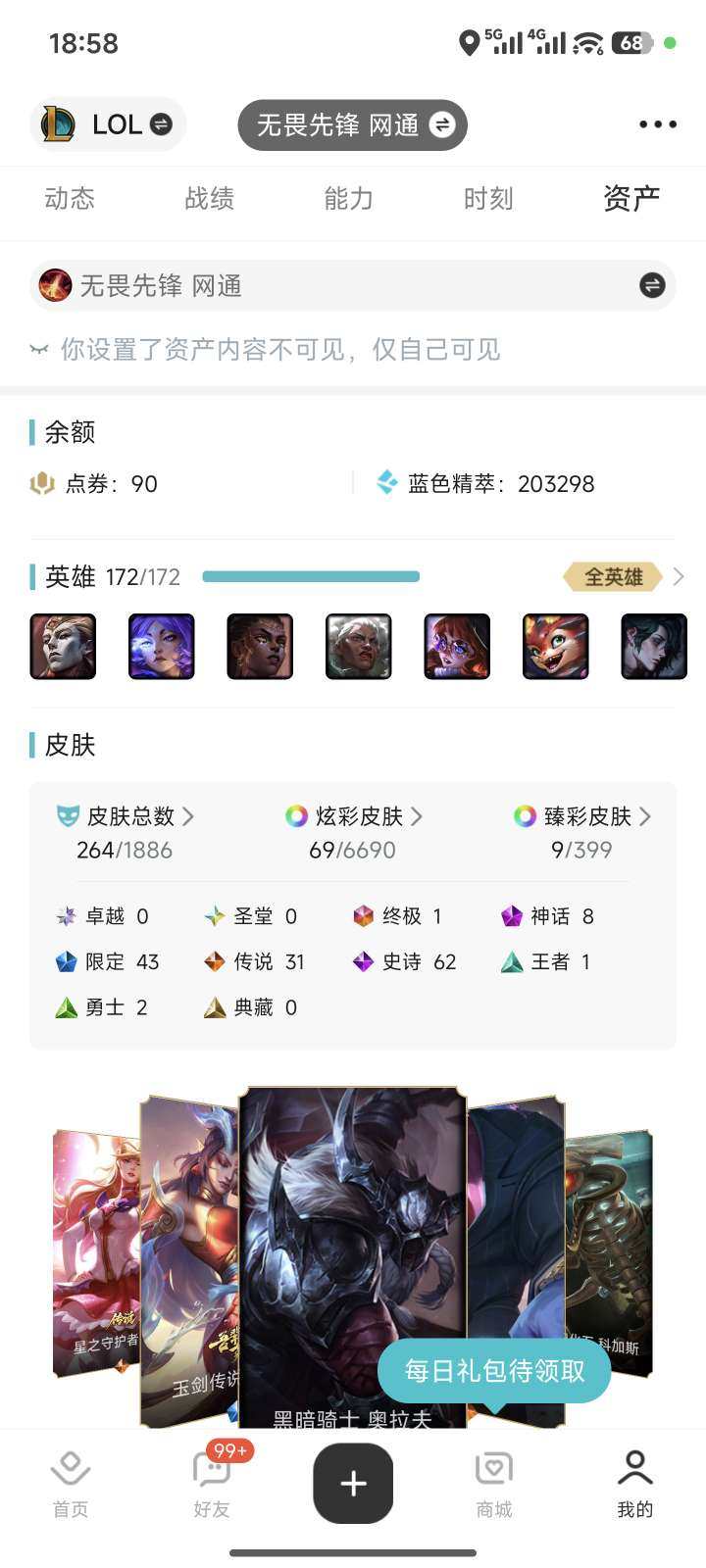The width and height of the screenshot is (706, 1568).
Task: Expand the 全英雄 champion list chevron
Action: (678, 576)
